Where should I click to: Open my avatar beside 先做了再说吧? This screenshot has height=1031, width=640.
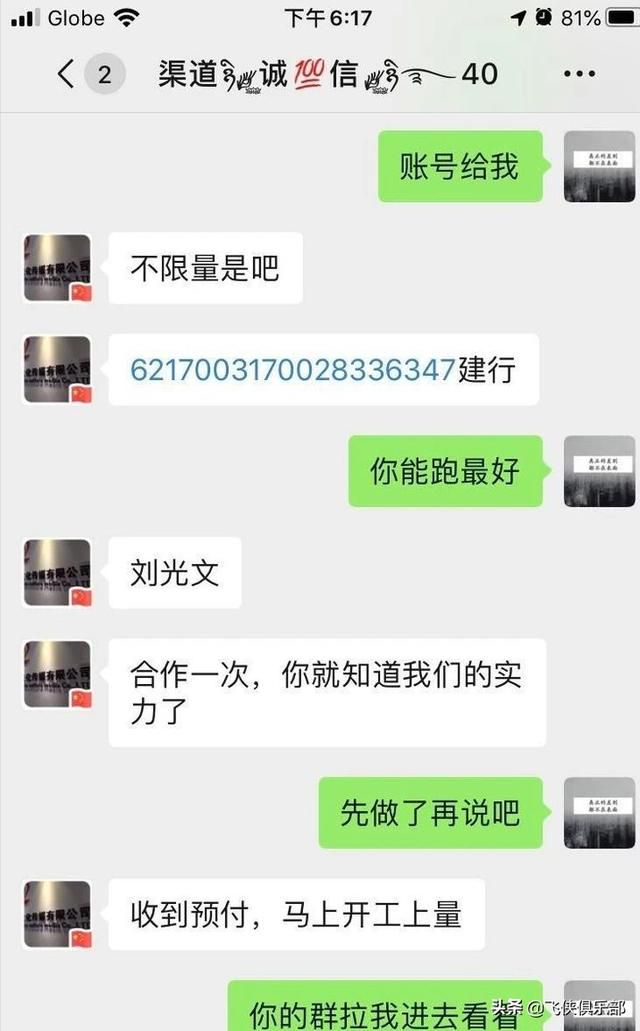click(x=599, y=813)
